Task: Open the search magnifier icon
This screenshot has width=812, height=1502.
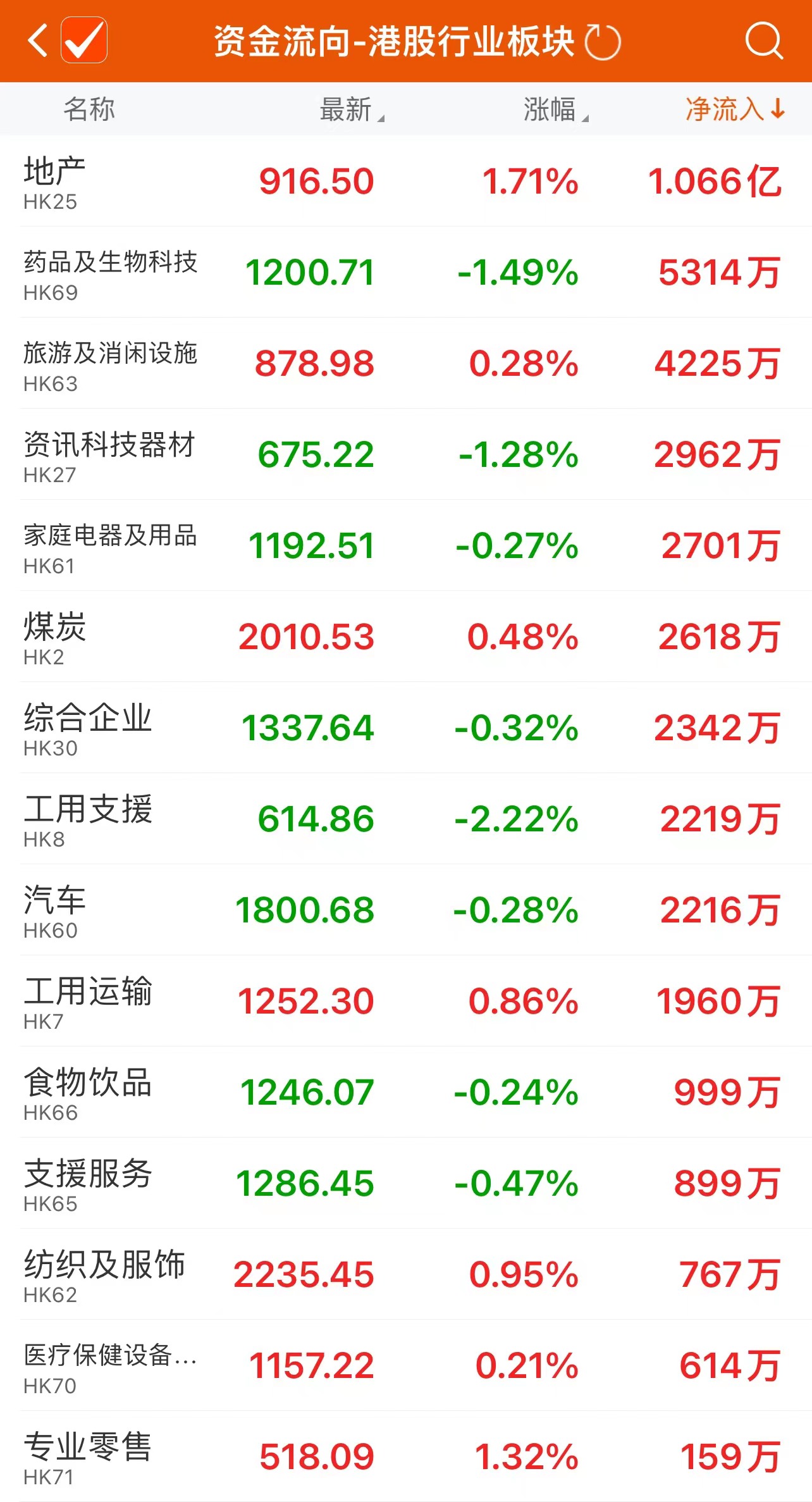Action: coord(764,41)
